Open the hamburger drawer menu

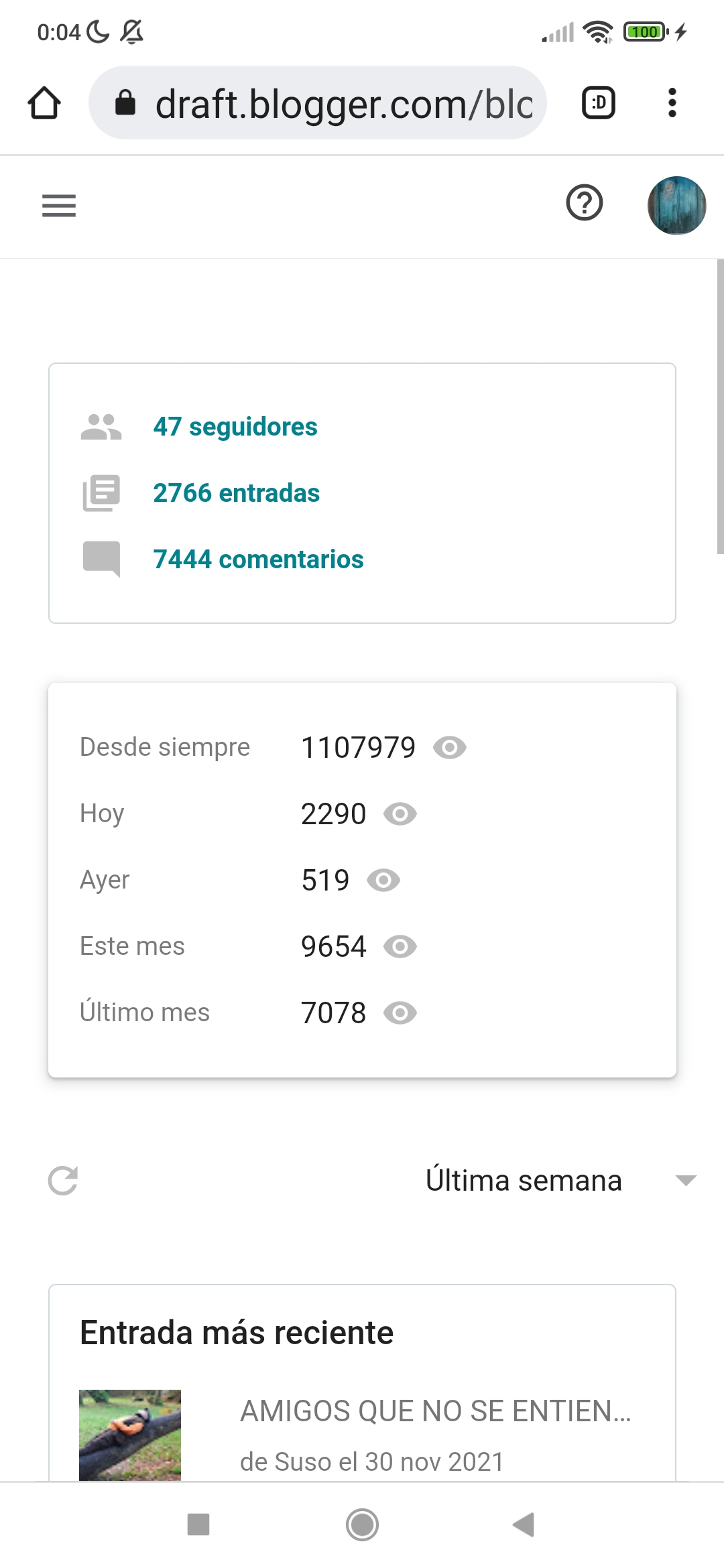[59, 205]
